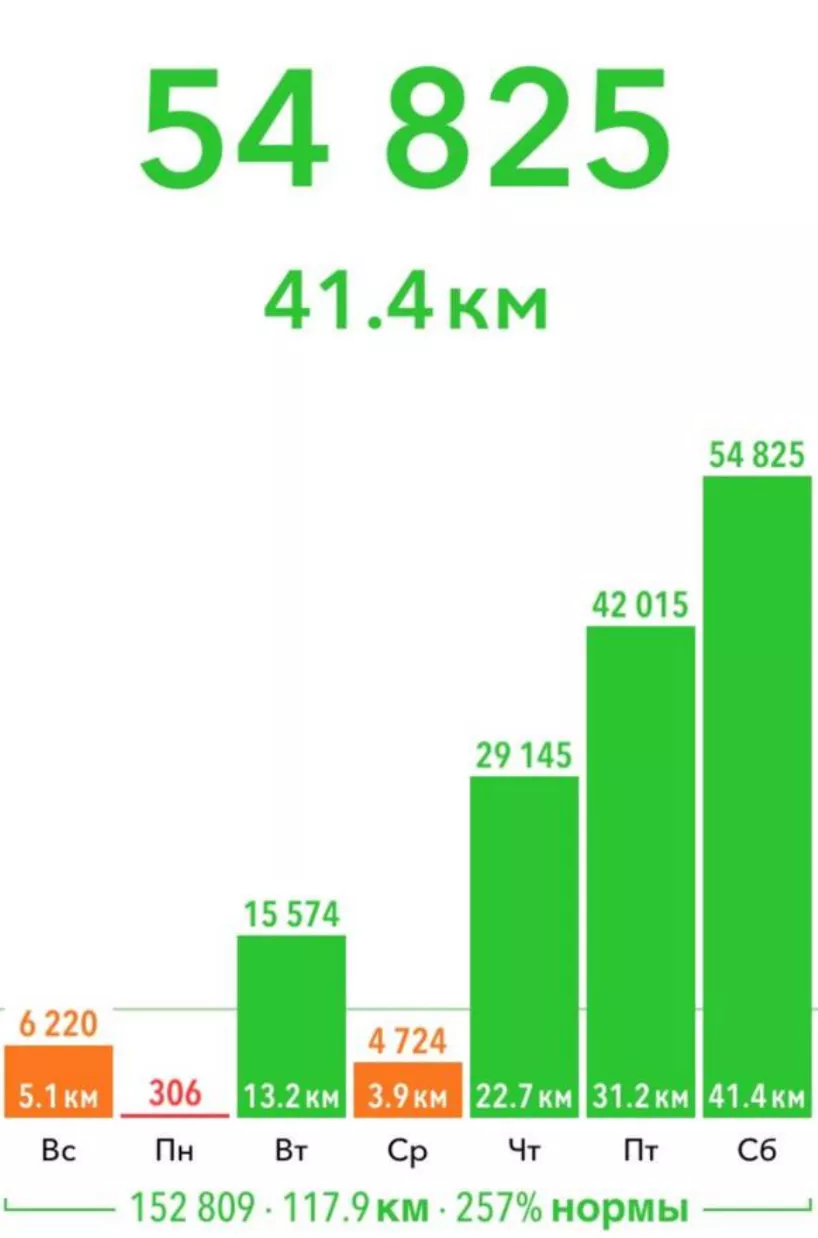The width and height of the screenshot is (818, 1238).
Task: Tap the orange Вс bar with 6 220 steps
Action: [x=58, y=1081]
